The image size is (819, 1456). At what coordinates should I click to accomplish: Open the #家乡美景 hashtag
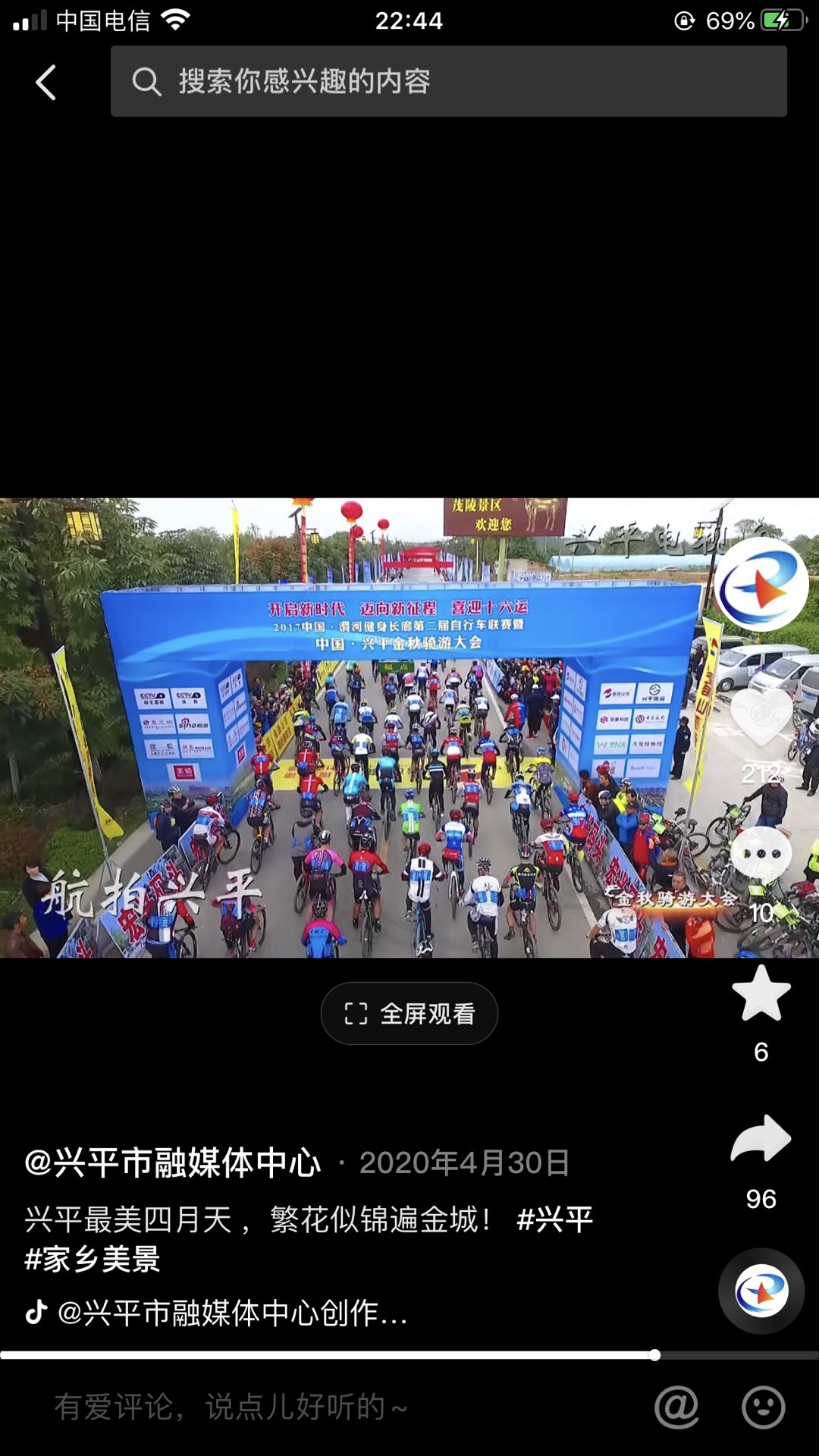[x=93, y=1259]
